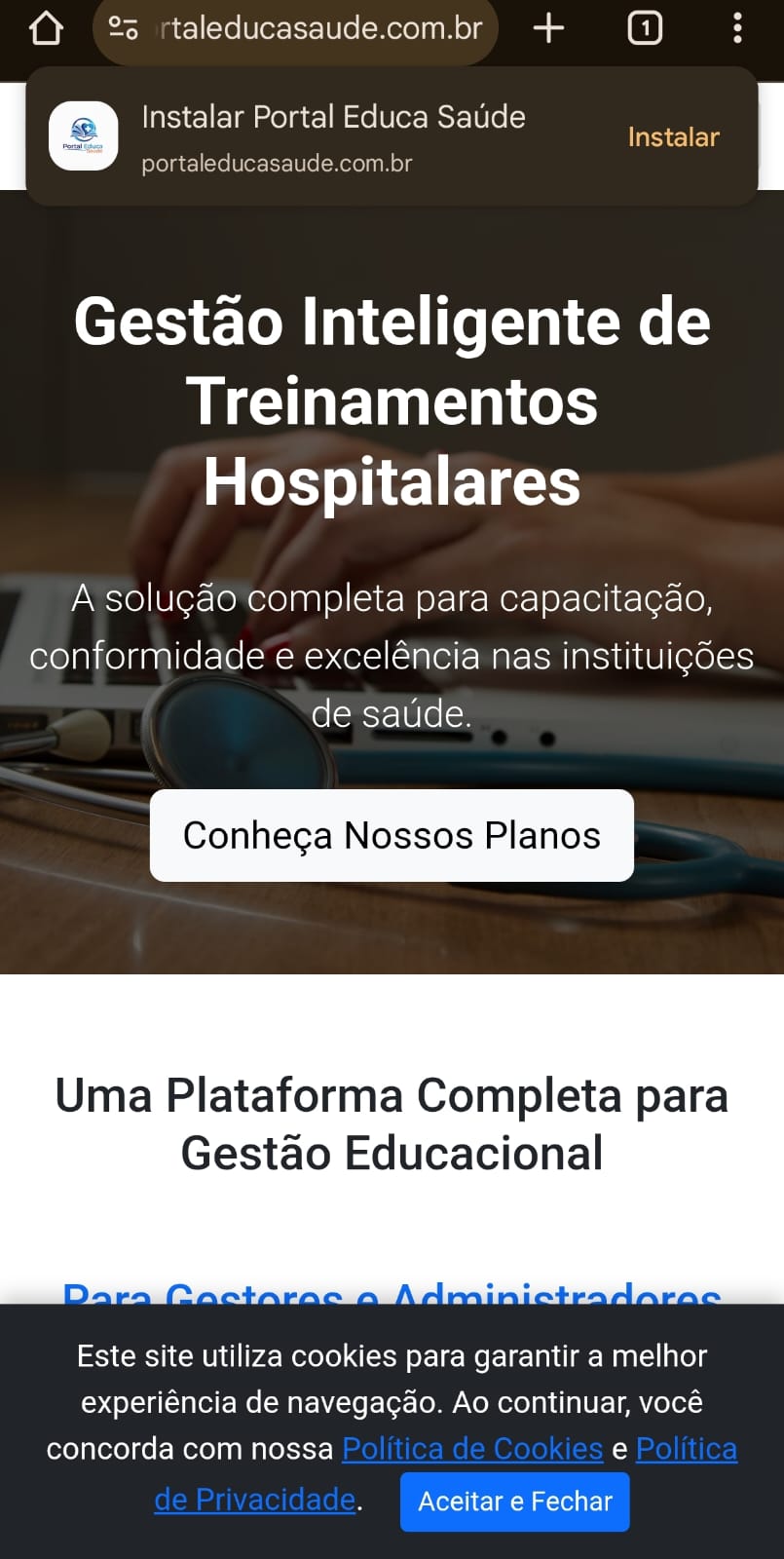Open the tab switcher showing one tab
The width and height of the screenshot is (784, 1559).
[x=644, y=28]
